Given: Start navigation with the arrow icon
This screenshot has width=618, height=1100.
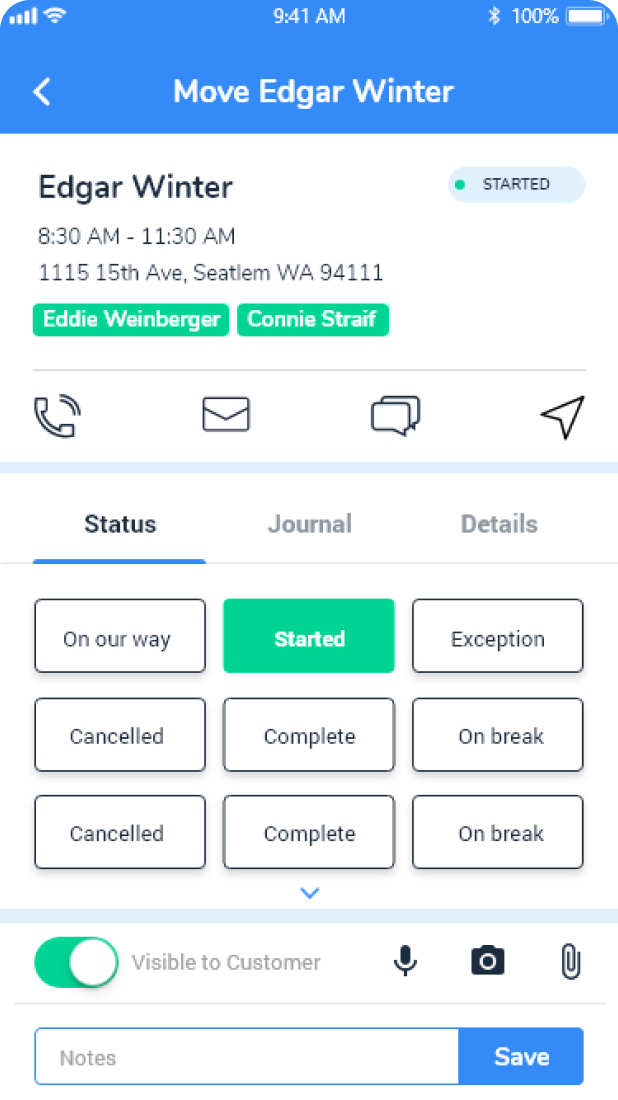Looking at the screenshot, I should [x=562, y=416].
